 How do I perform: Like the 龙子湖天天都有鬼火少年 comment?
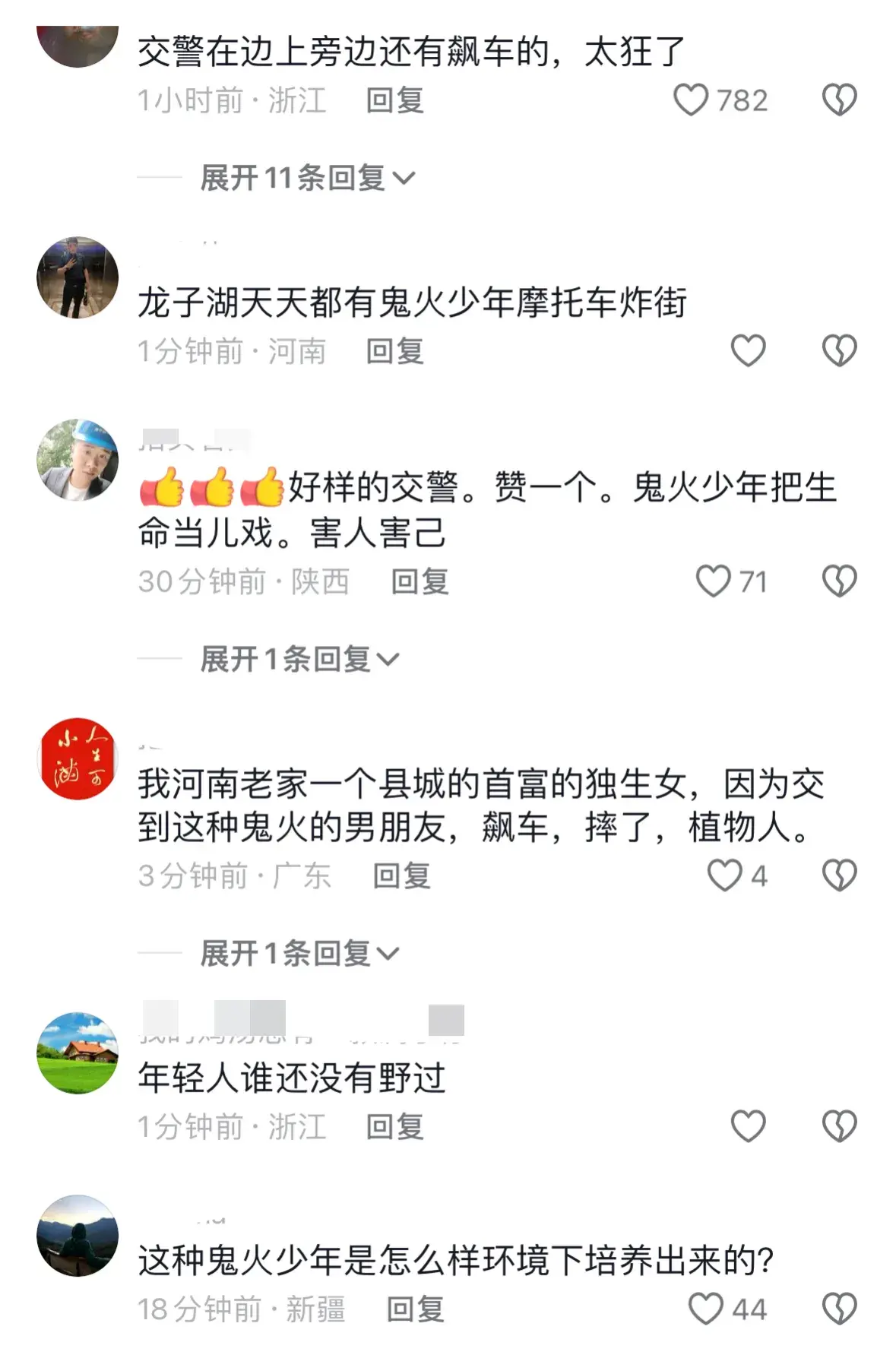[x=748, y=351]
